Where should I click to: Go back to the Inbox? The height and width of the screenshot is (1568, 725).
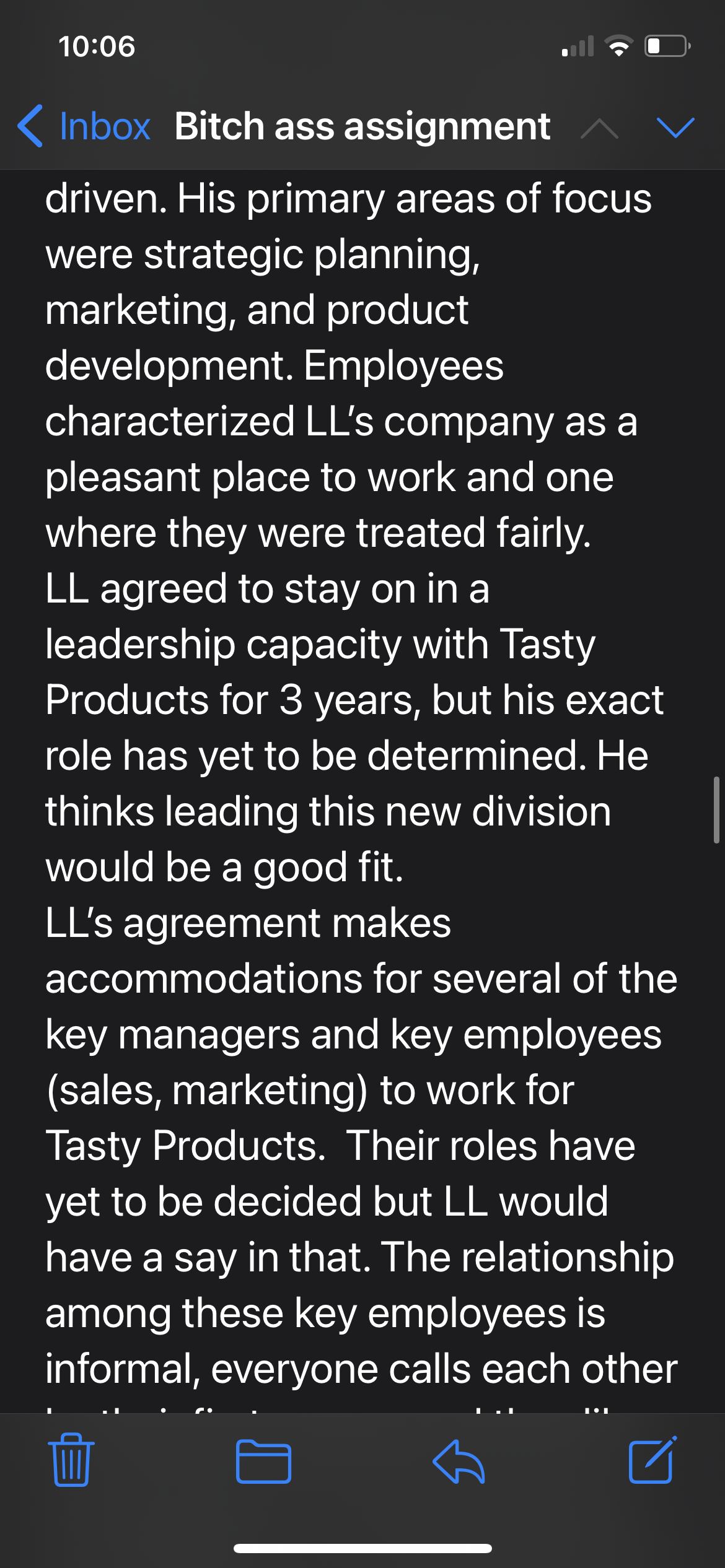click(x=84, y=126)
